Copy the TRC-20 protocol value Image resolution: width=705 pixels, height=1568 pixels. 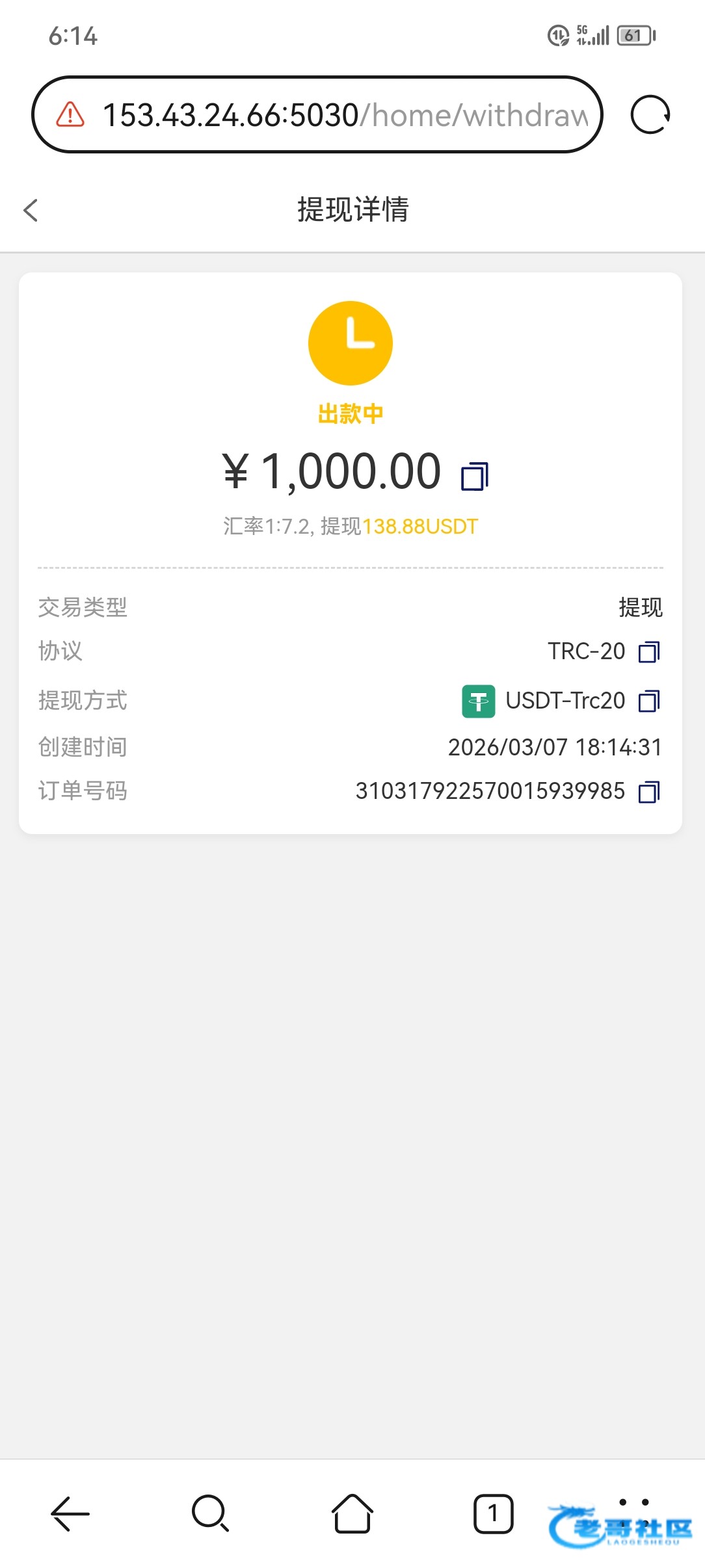pyautogui.click(x=649, y=651)
